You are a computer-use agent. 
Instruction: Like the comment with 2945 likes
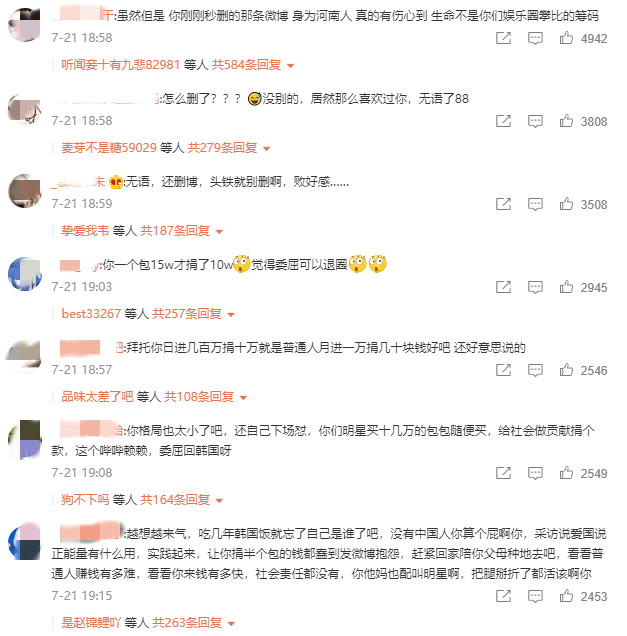point(566,287)
